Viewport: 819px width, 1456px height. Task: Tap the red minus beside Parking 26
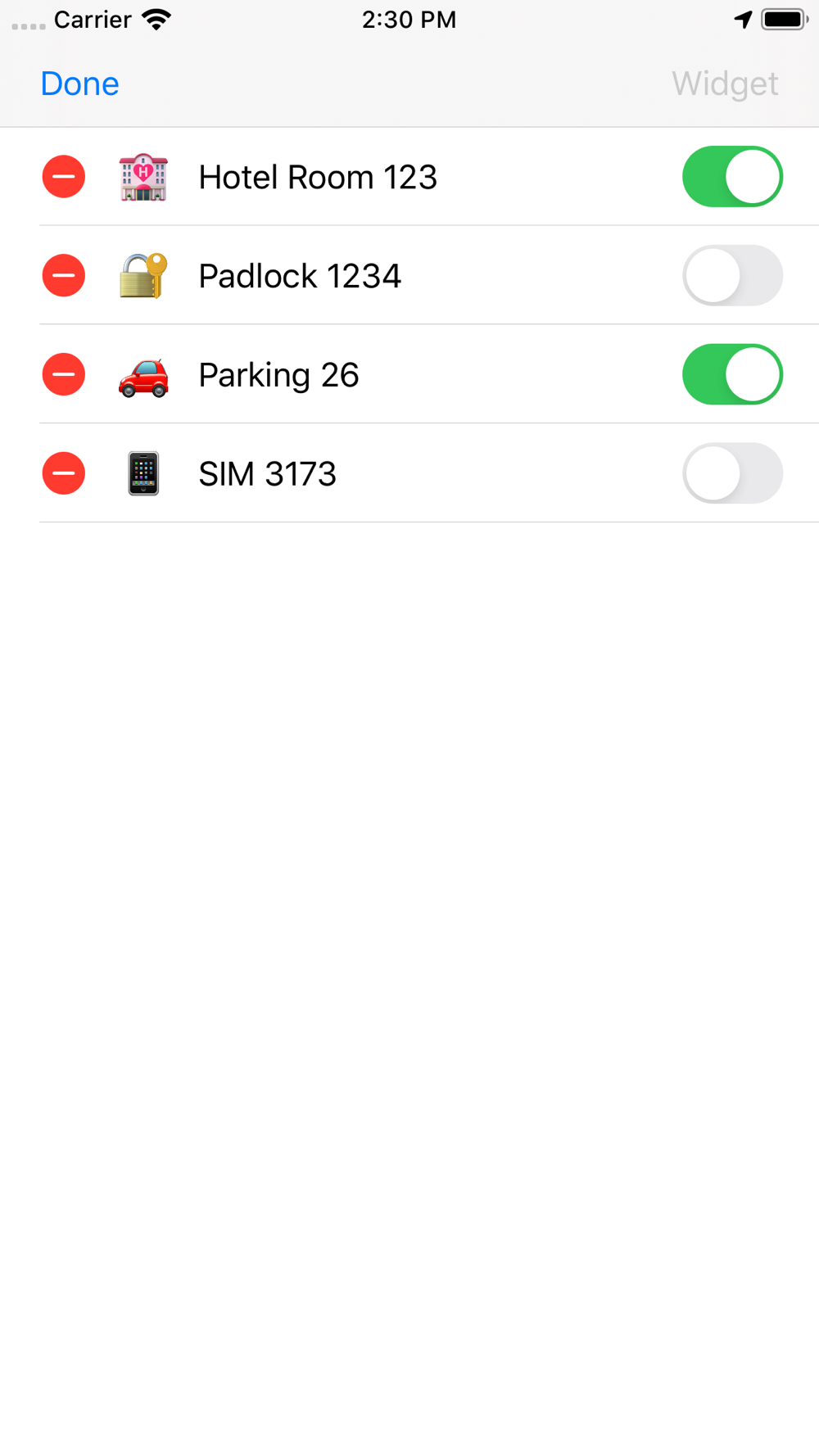pyautogui.click(x=64, y=375)
